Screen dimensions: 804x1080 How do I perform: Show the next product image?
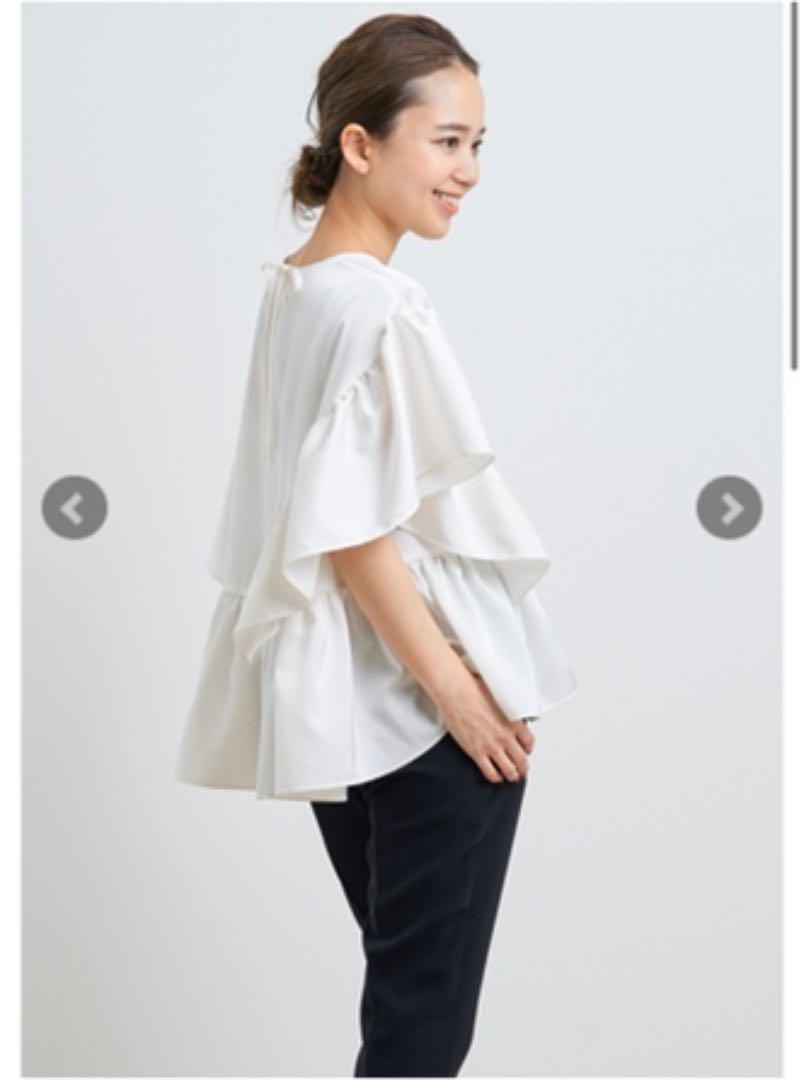[729, 508]
